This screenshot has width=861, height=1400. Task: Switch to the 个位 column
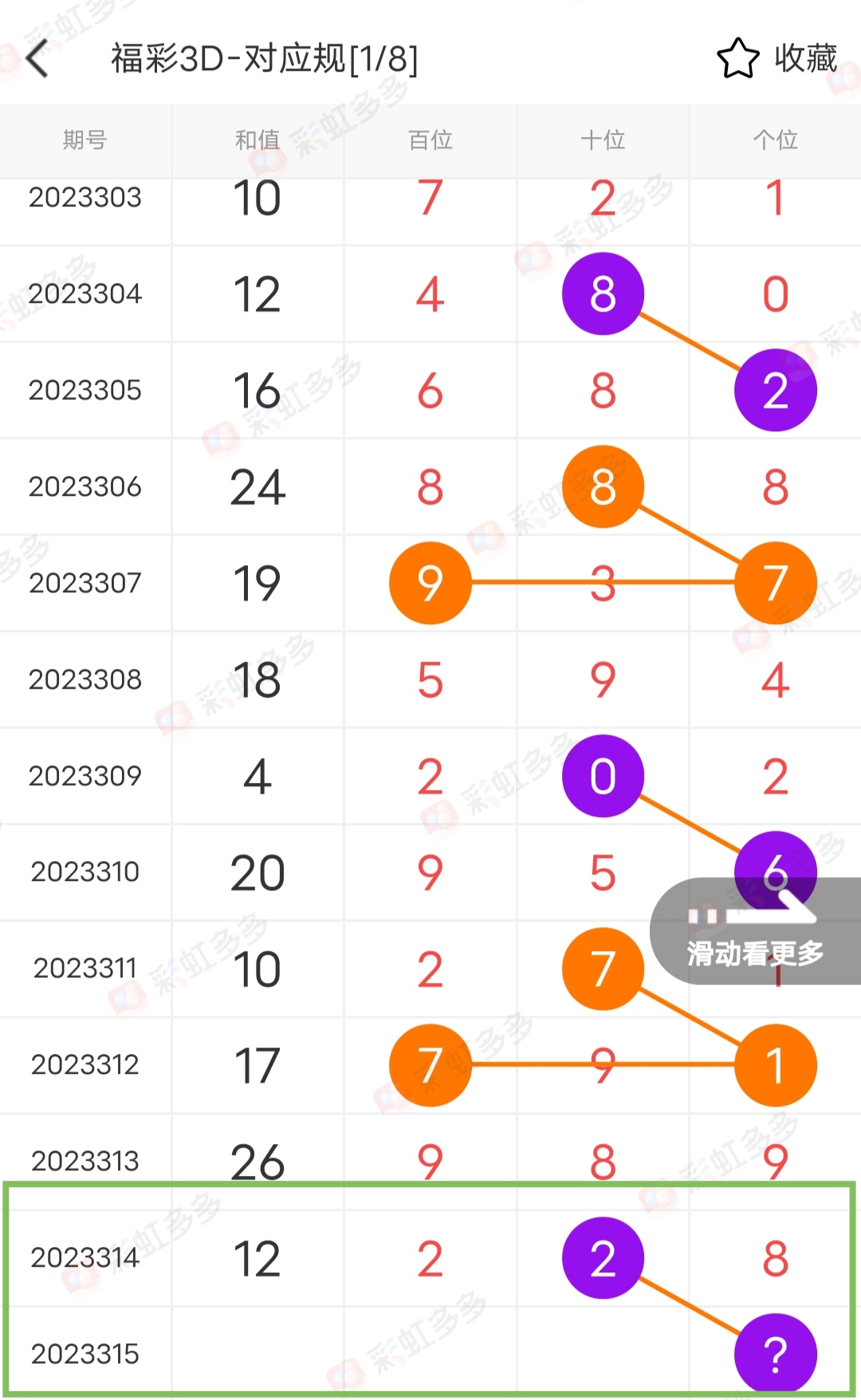(775, 140)
